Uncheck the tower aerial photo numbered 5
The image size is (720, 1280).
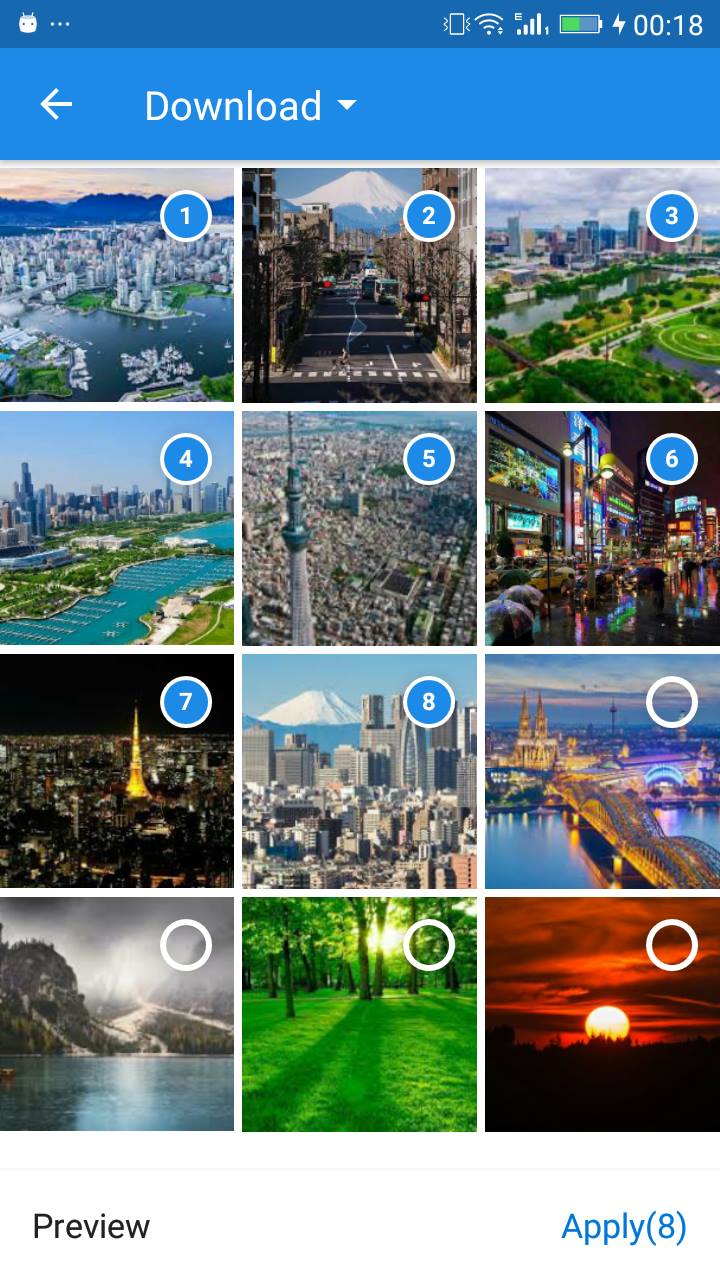tap(428, 459)
